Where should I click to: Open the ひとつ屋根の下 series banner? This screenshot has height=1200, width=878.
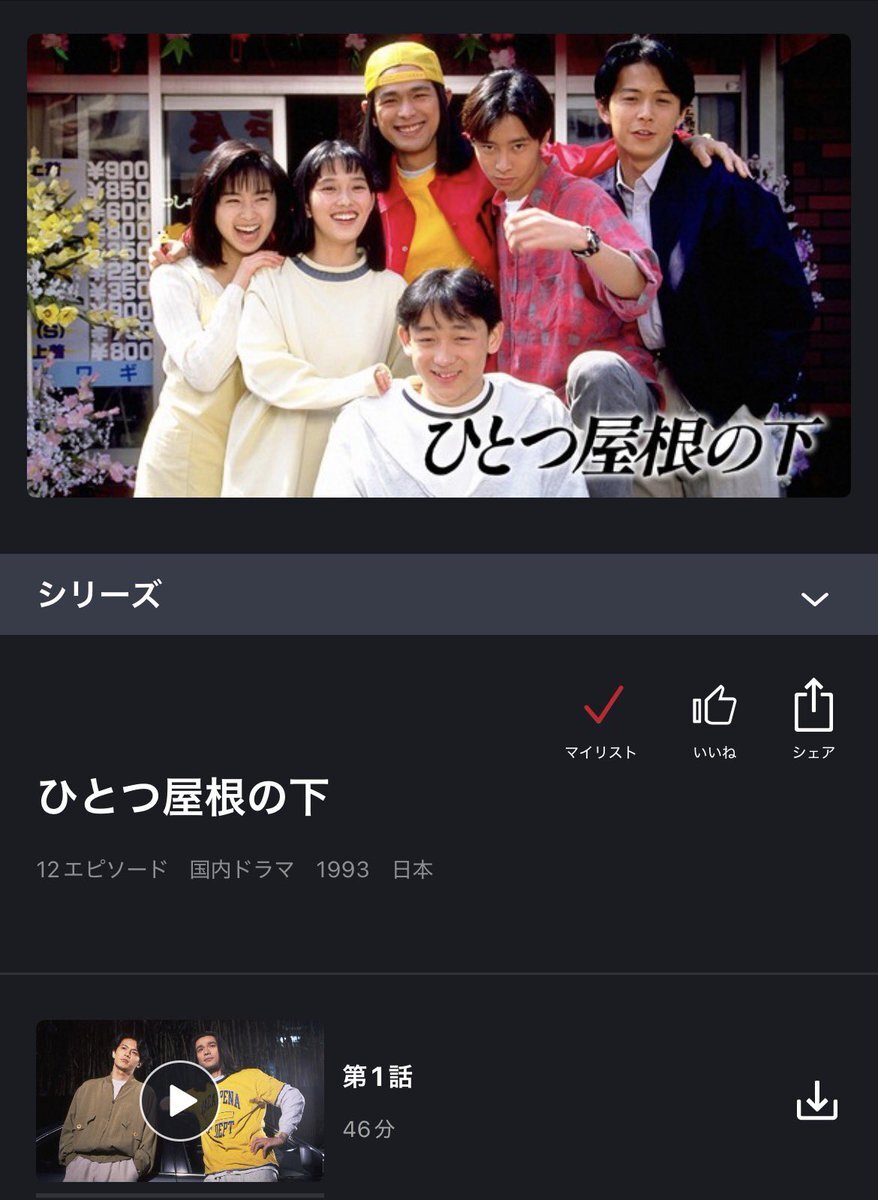click(438, 265)
